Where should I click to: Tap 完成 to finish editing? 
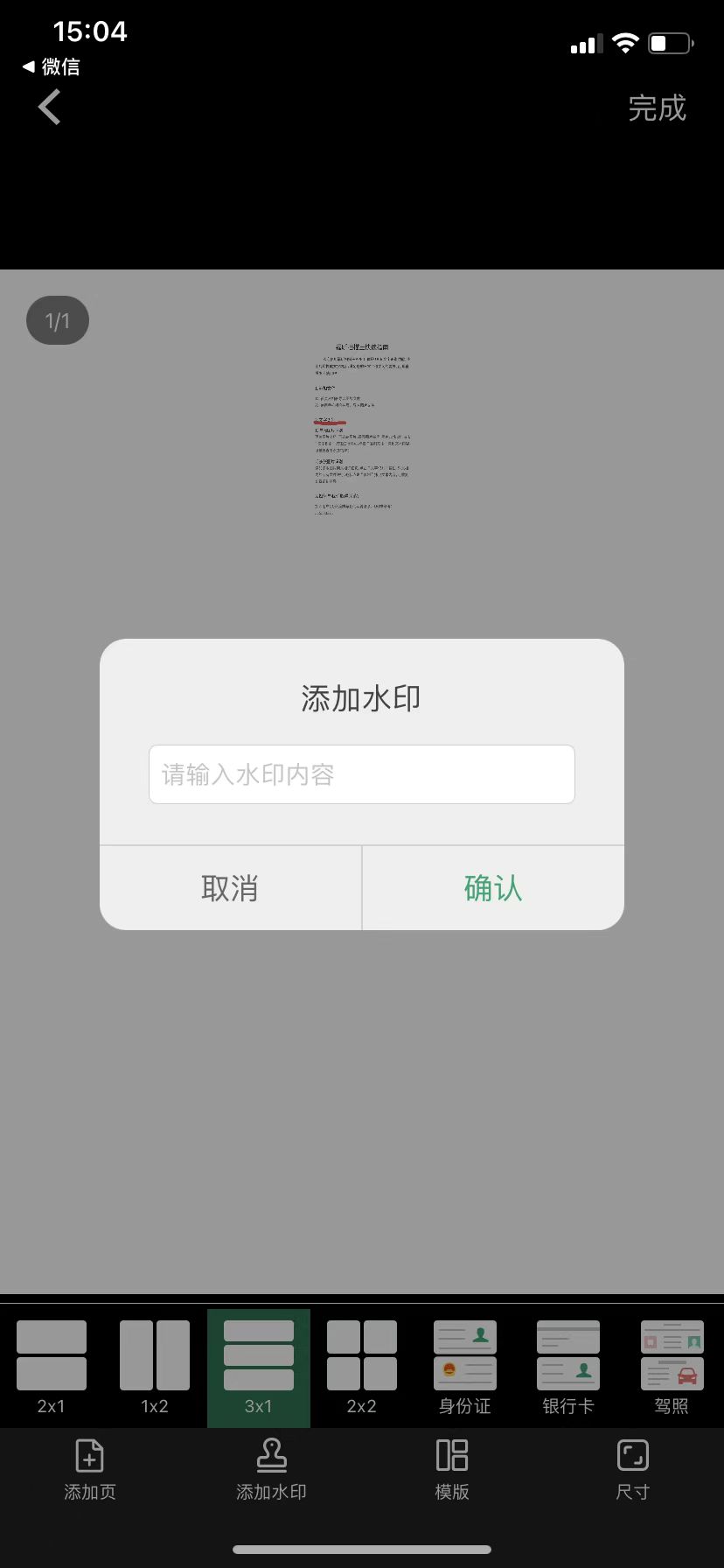pos(658,107)
